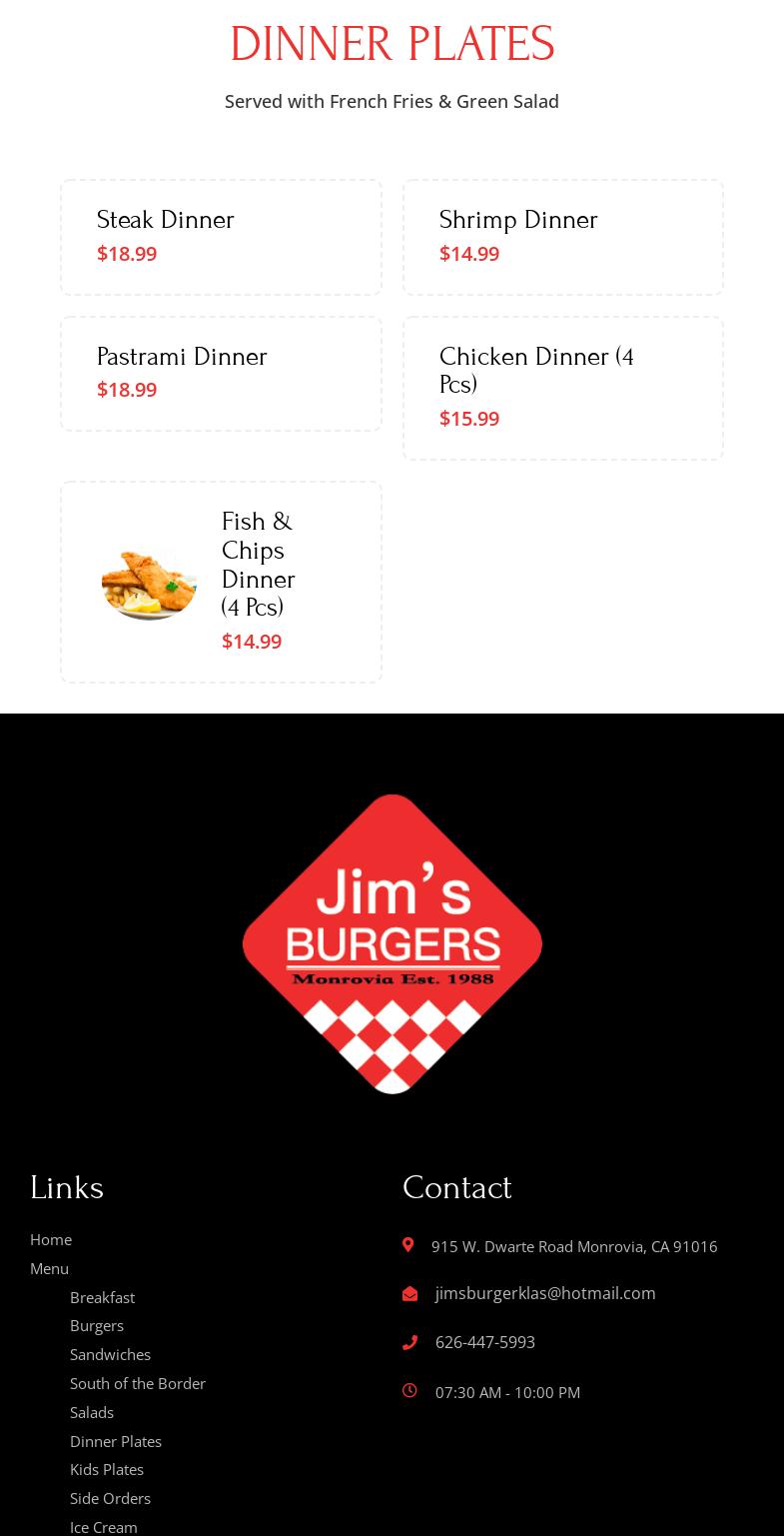View the Side Orders link

pos(110,1498)
